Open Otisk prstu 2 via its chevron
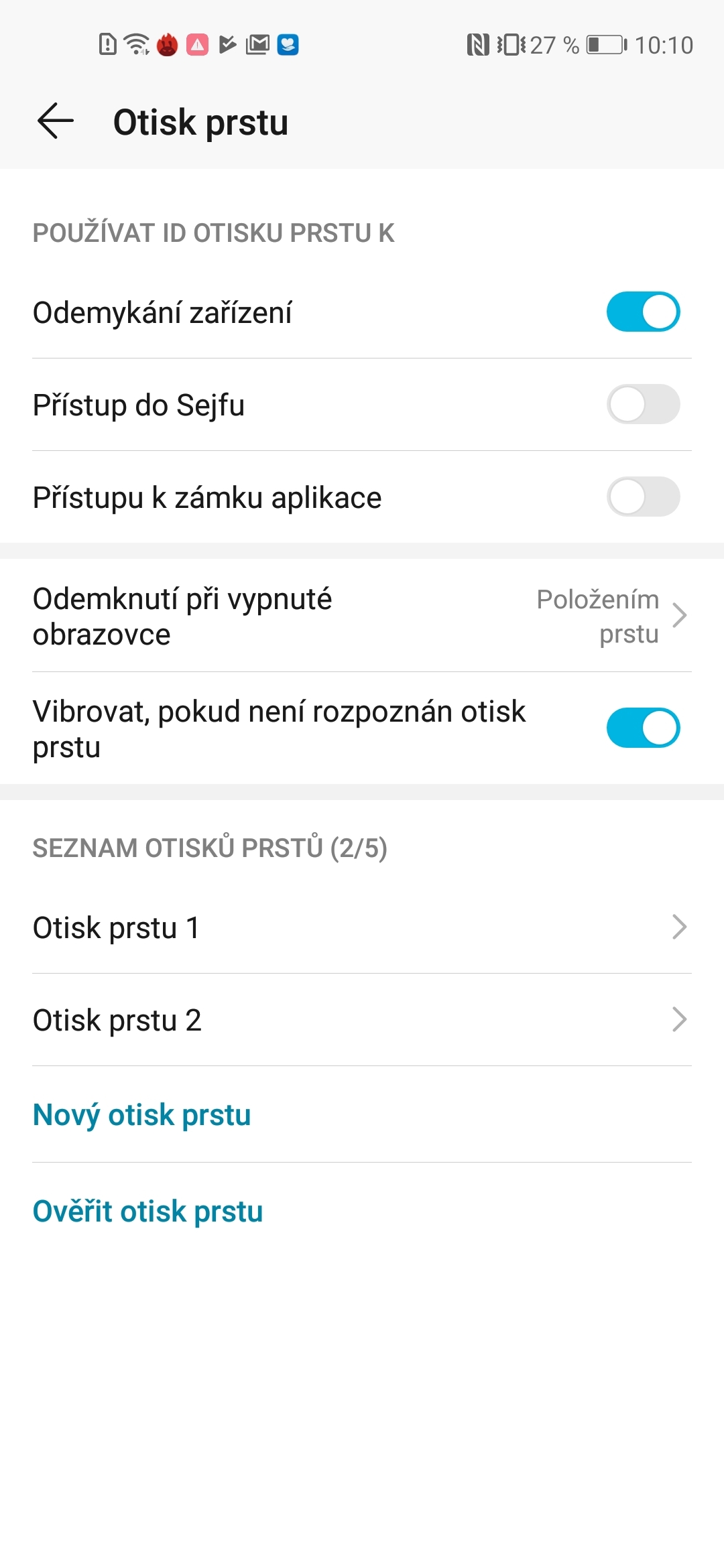Viewport: 724px width, 1568px height. click(681, 1020)
